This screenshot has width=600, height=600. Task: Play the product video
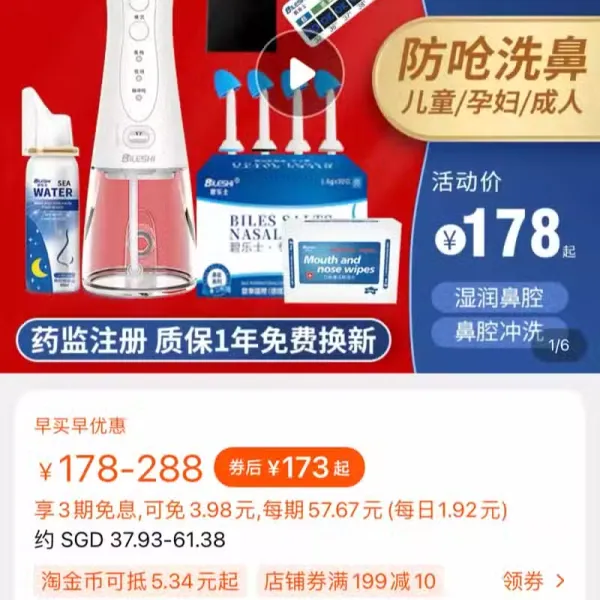coord(299,73)
